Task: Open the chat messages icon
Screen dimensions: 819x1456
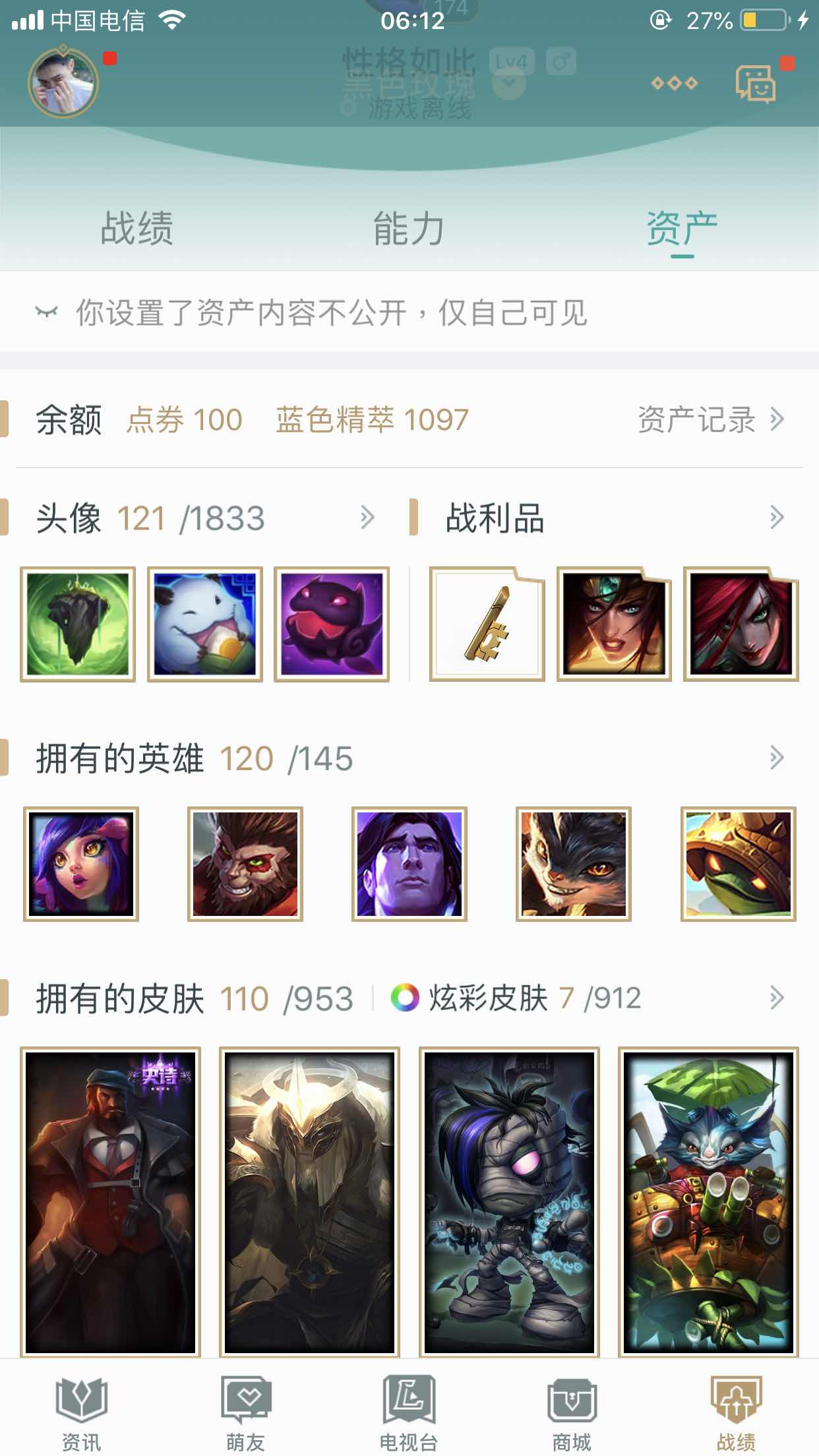Action: click(756, 84)
